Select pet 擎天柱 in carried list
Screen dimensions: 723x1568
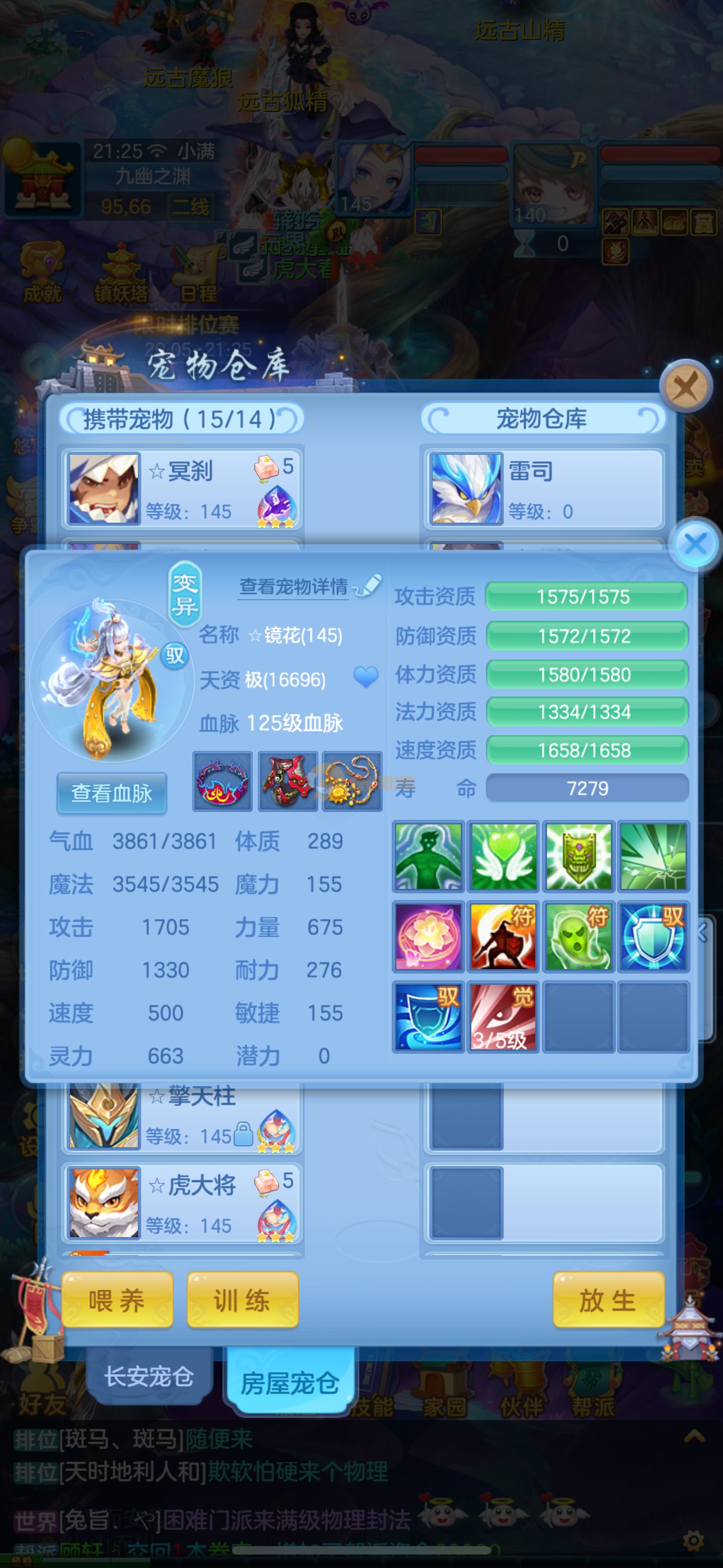click(182, 1117)
